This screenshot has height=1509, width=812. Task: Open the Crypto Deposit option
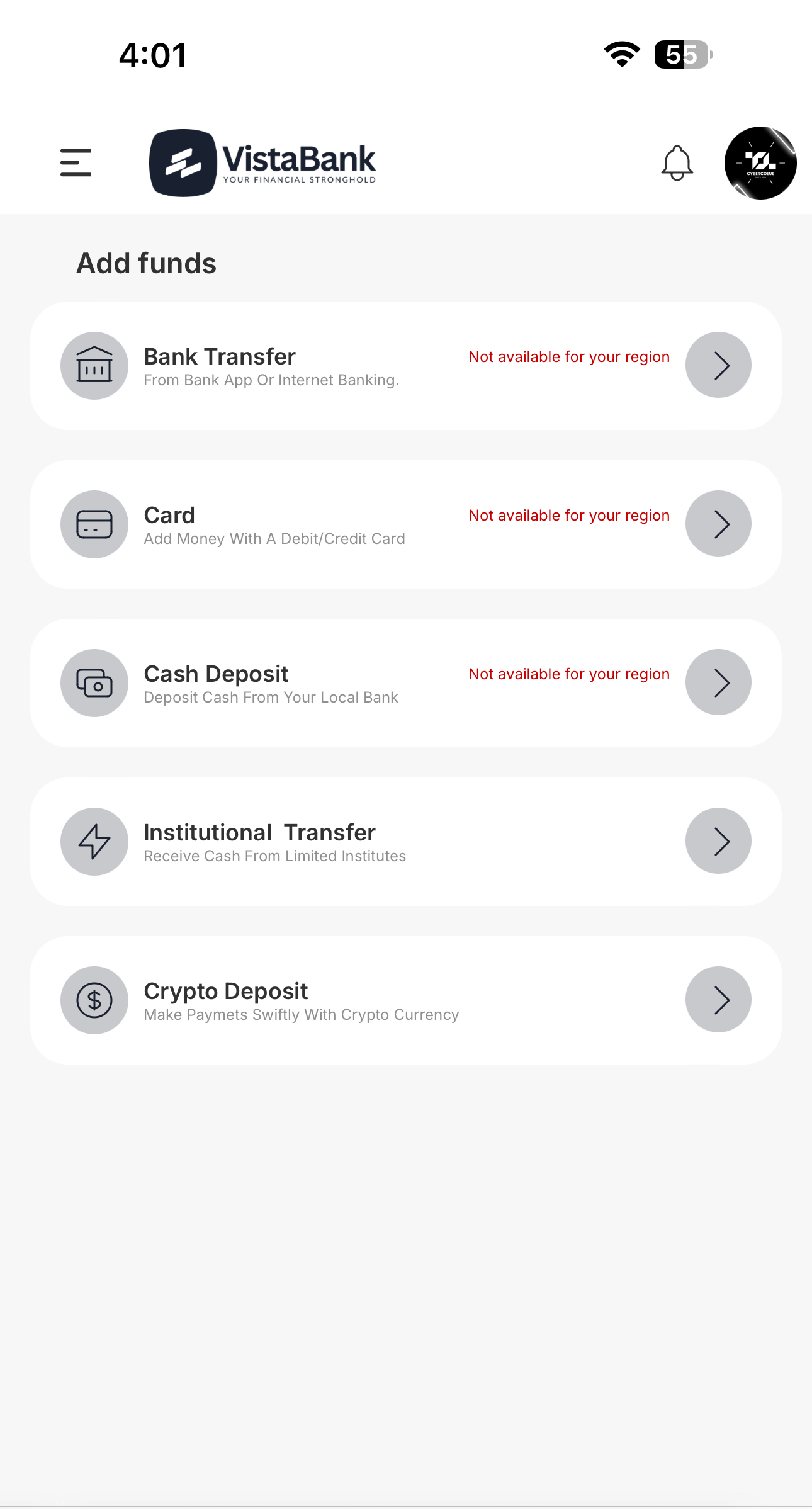(405, 1000)
